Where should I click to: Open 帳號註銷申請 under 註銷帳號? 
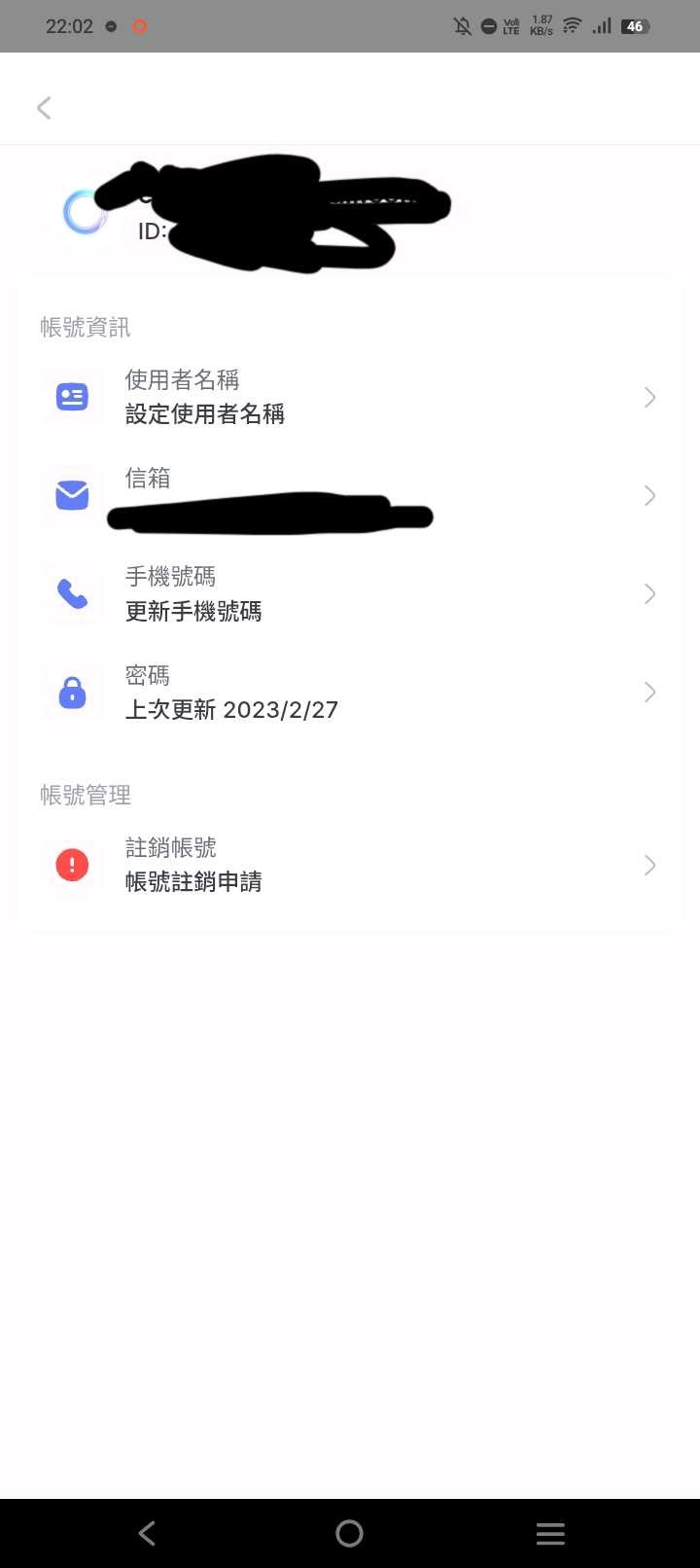[192, 880]
